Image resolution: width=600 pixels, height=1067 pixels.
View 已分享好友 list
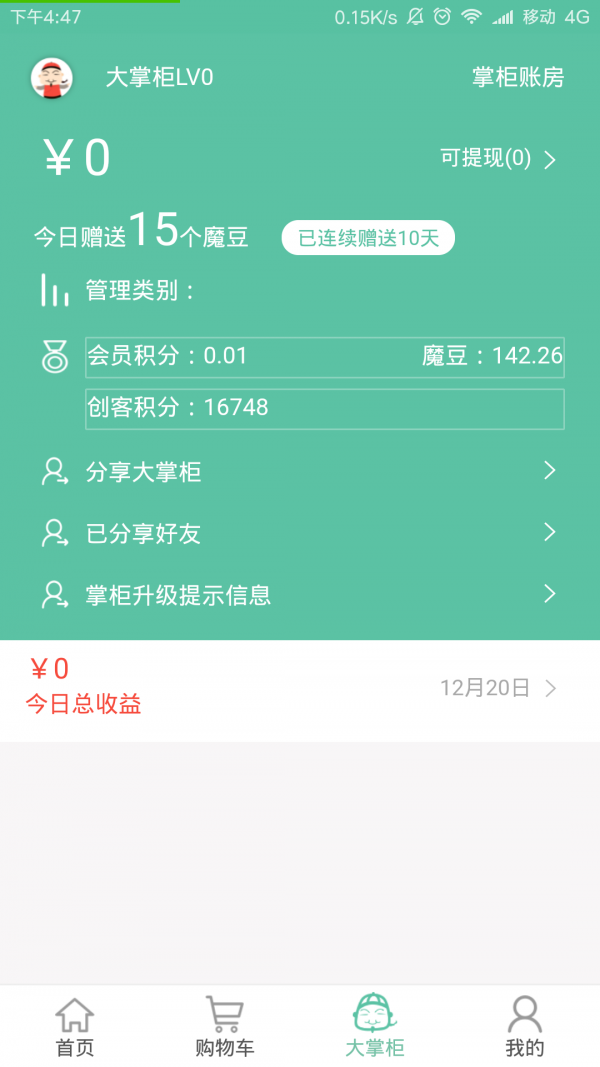[x=300, y=533]
